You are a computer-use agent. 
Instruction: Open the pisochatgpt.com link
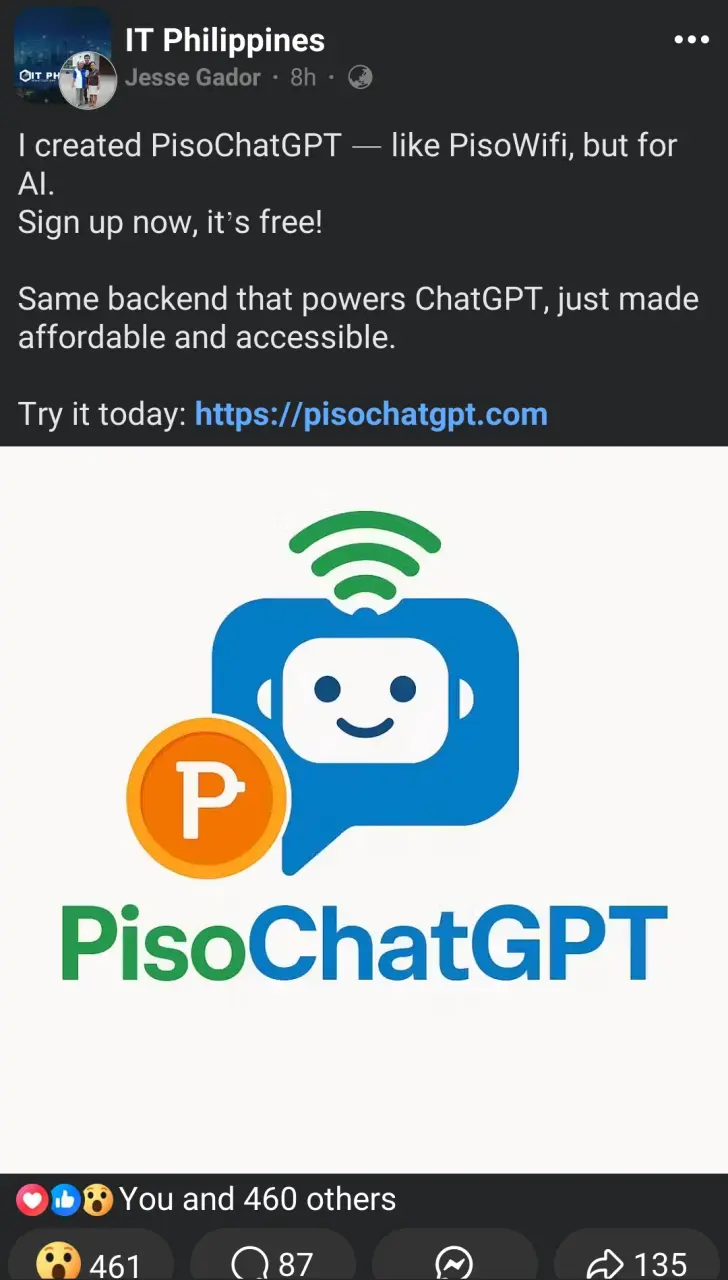point(371,413)
